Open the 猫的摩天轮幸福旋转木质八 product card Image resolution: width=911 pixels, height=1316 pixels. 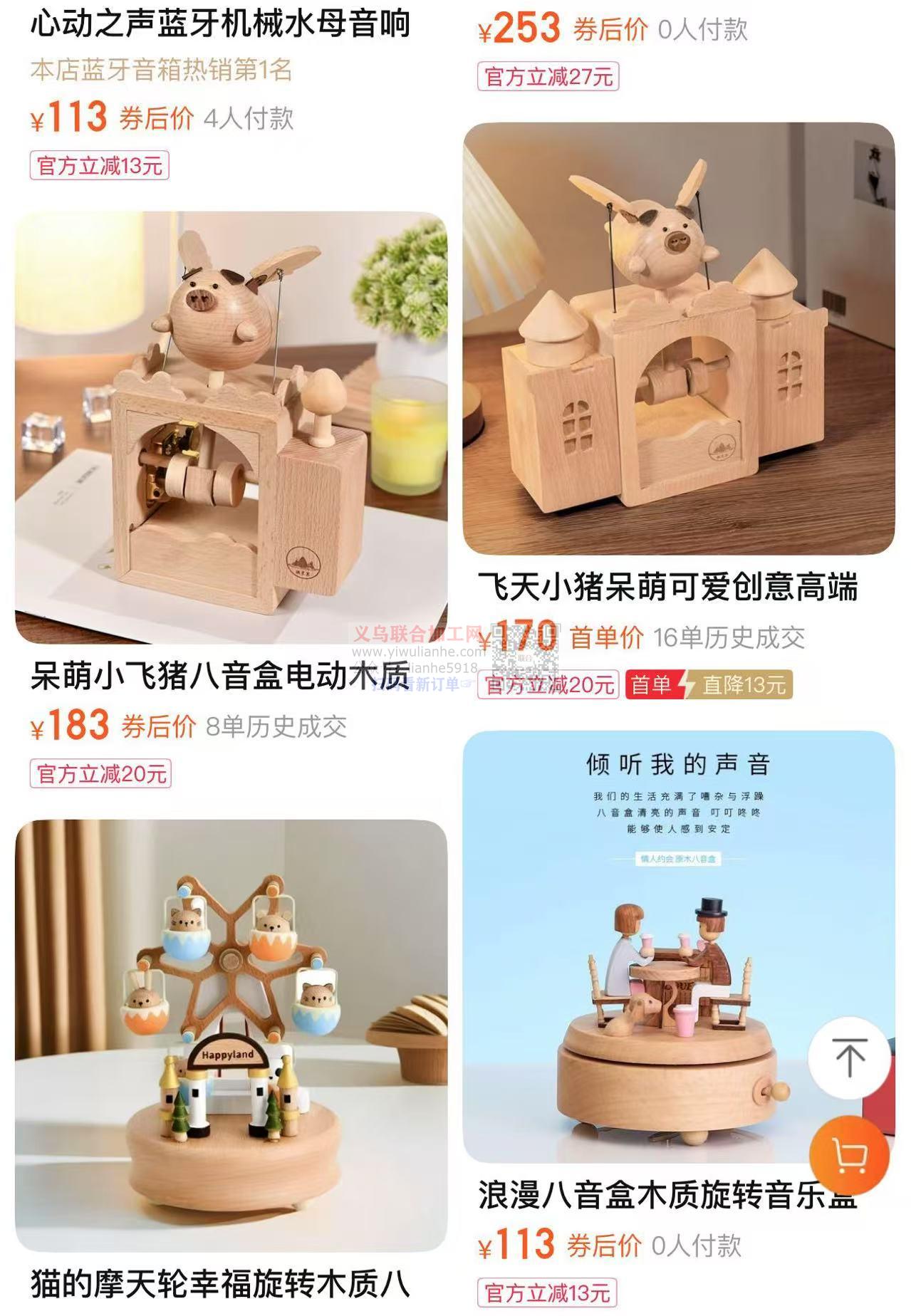coord(231,1035)
